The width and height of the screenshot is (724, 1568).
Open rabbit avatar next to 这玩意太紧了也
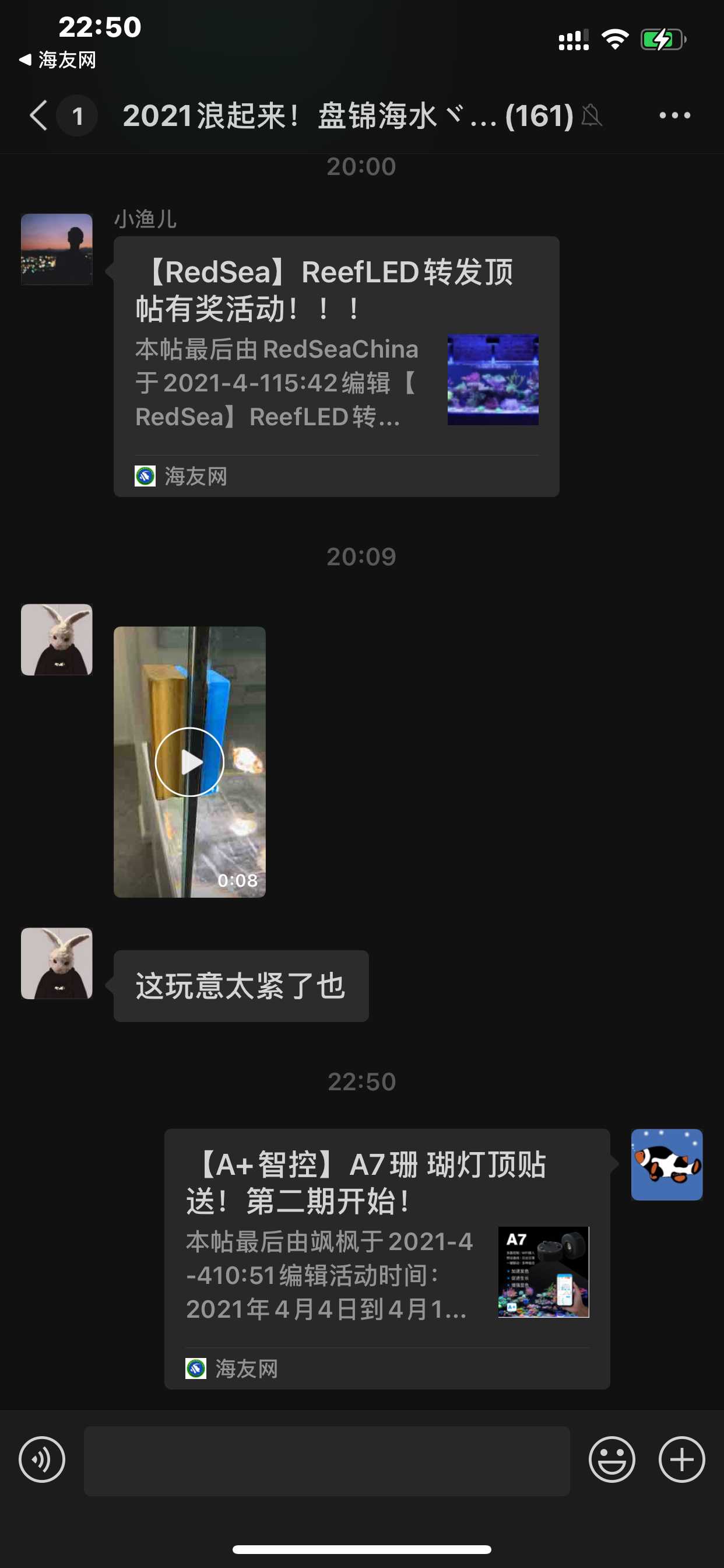(x=57, y=963)
